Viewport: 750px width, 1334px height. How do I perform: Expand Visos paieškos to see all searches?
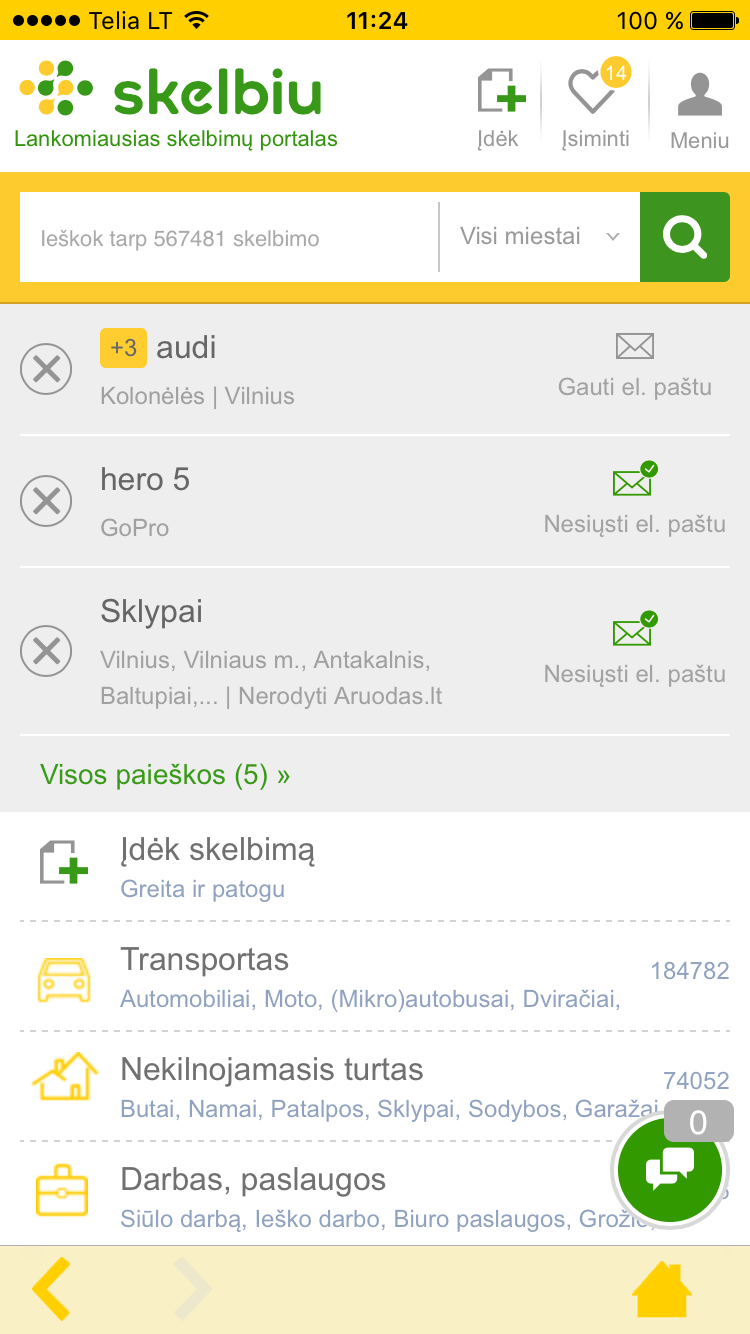point(165,775)
